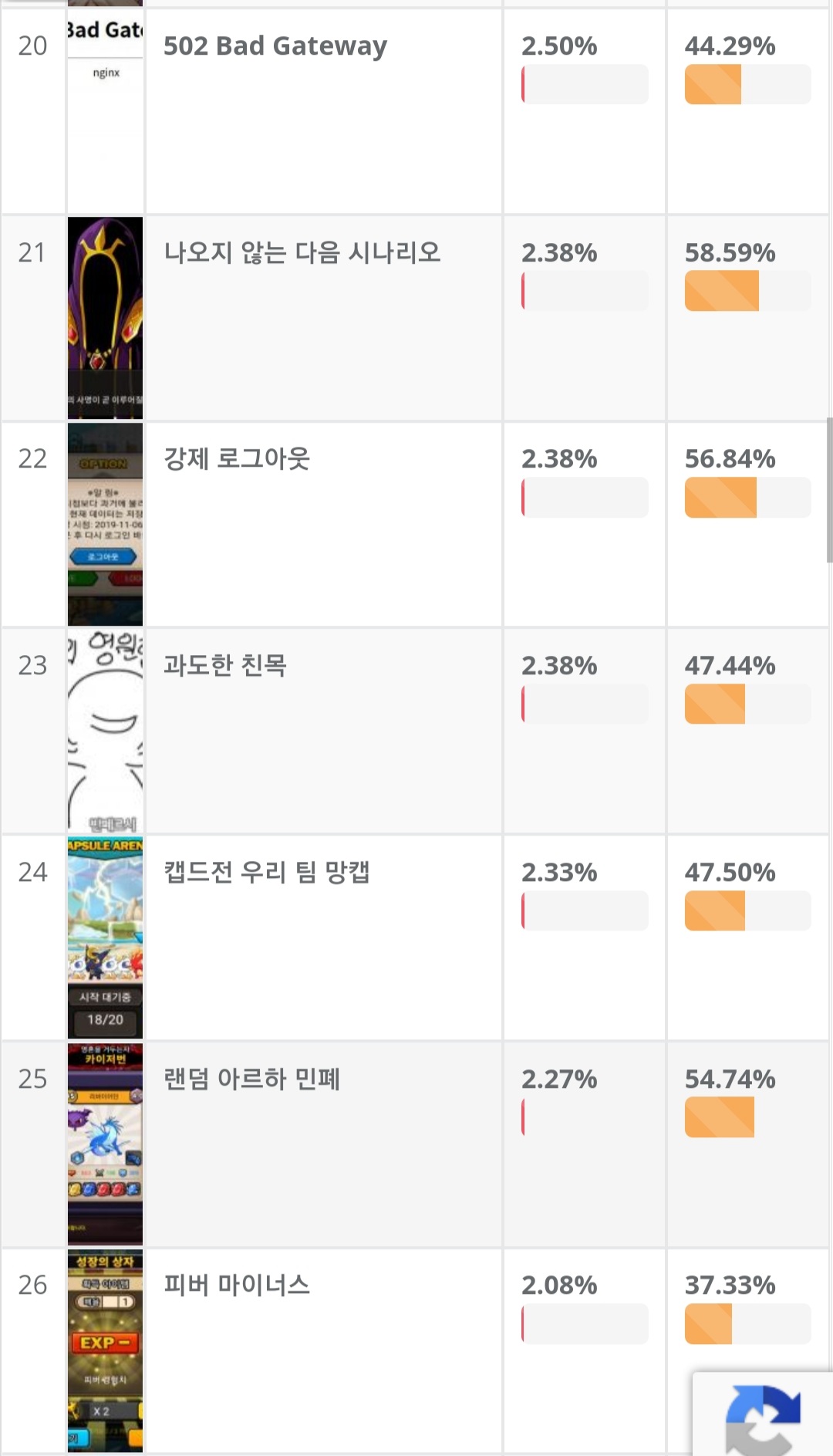Enlarge the 피버 마이너스 thumbnail

point(105,1350)
